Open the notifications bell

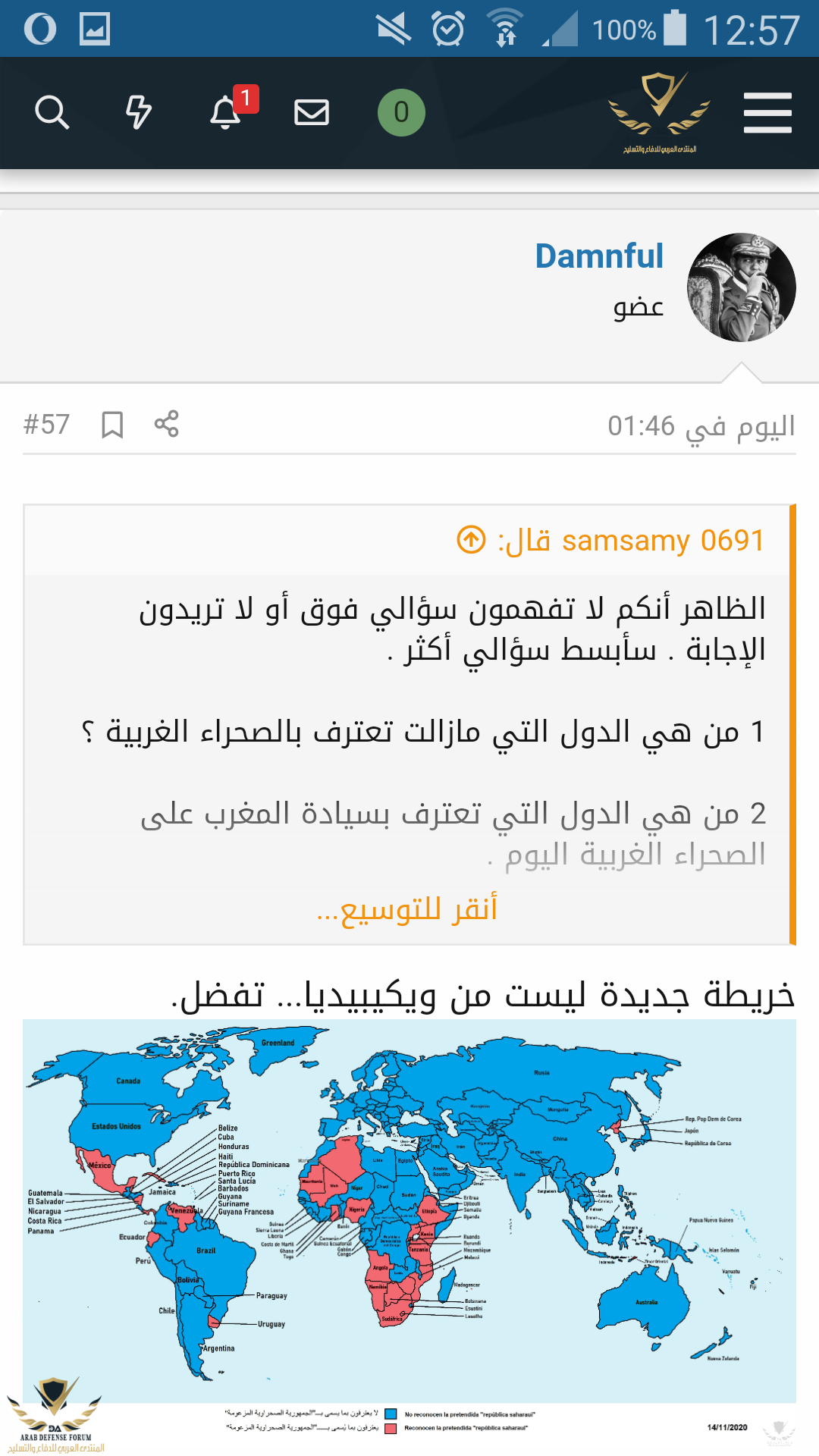(x=226, y=113)
